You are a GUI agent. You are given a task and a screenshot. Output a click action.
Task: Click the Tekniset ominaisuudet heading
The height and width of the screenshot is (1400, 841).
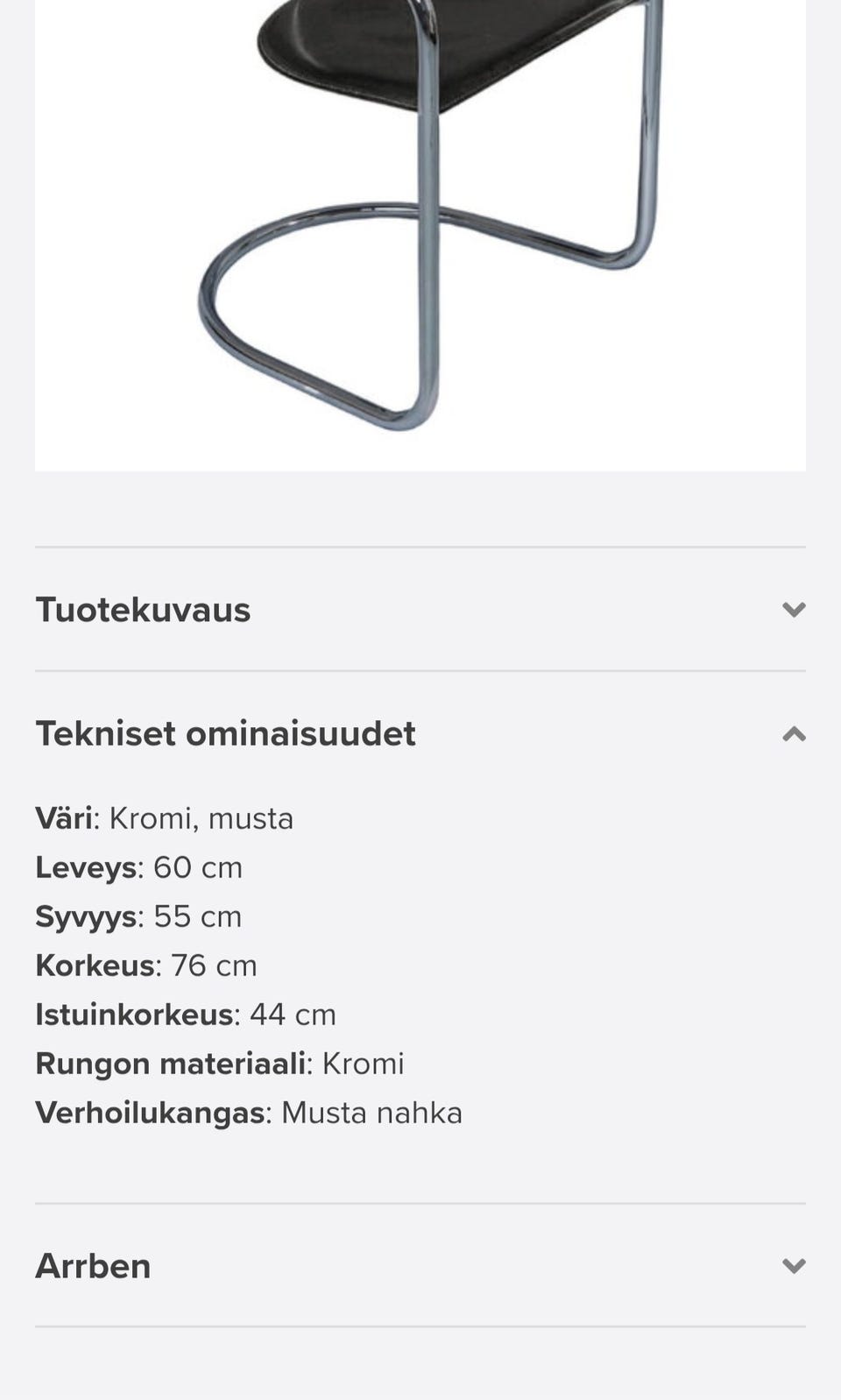(226, 733)
